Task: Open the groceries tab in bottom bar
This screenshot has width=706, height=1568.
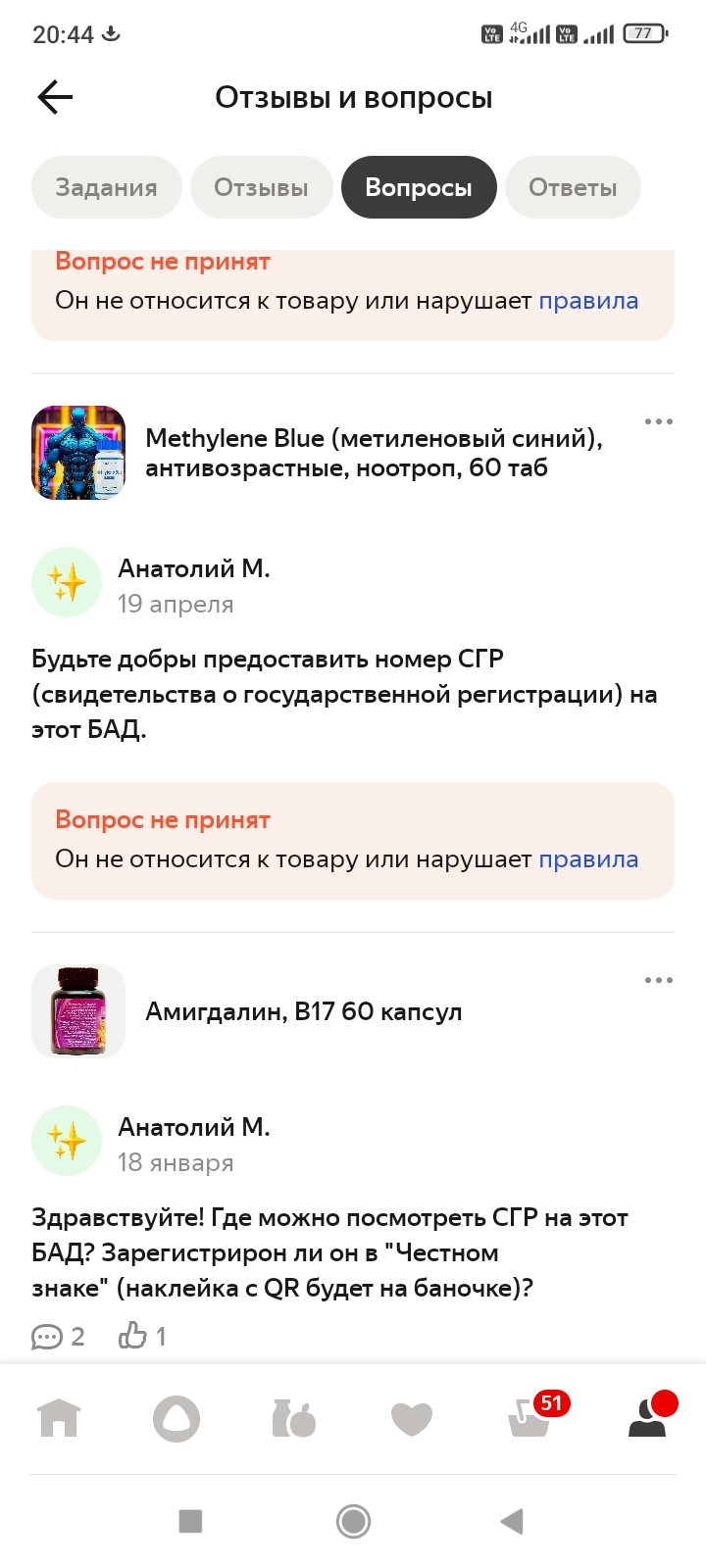Action: point(294,1418)
